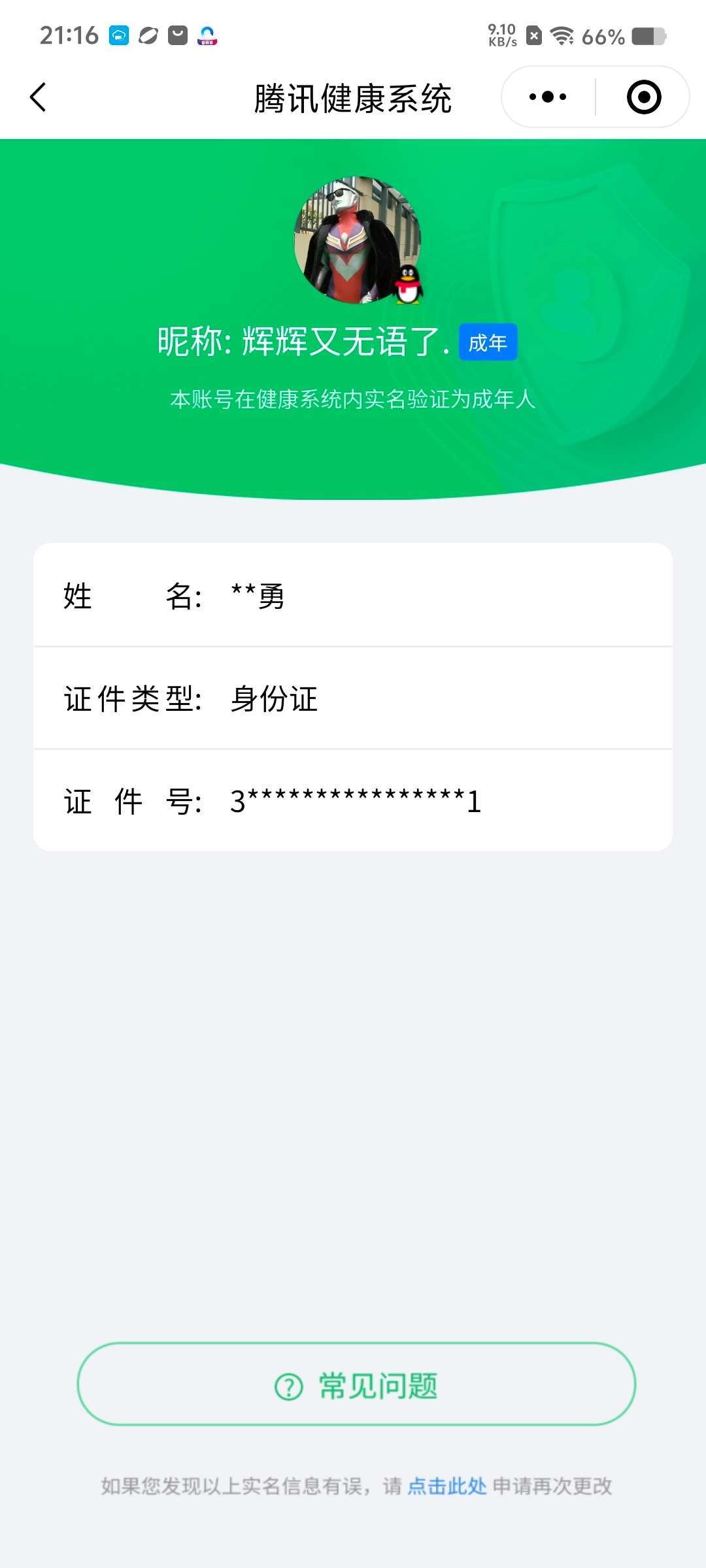The image size is (706, 1568).
Task: Expand the 姓名 name information row
Action: [x=353, y=596]
